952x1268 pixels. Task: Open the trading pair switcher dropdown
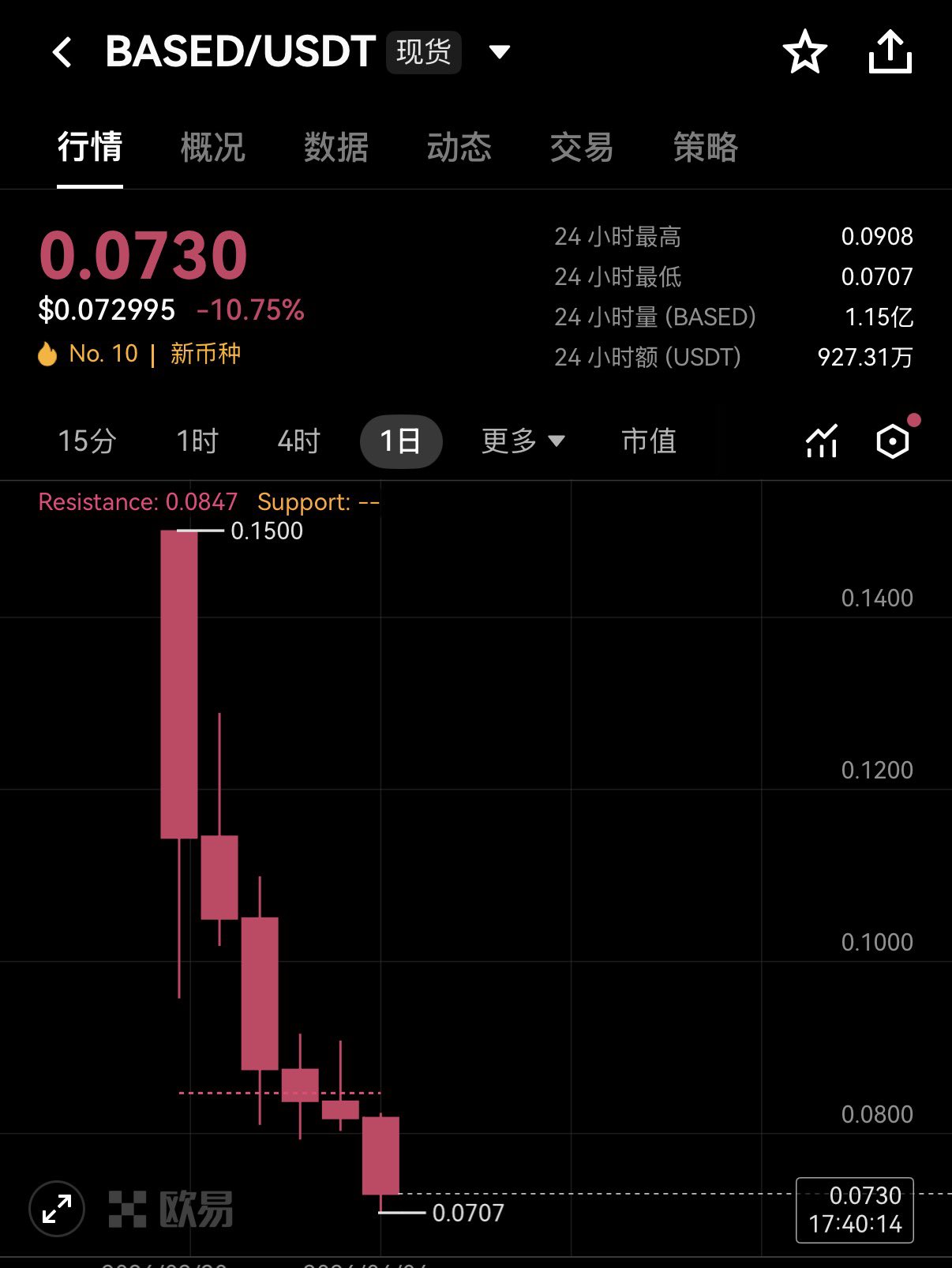[x=499, y=53]
